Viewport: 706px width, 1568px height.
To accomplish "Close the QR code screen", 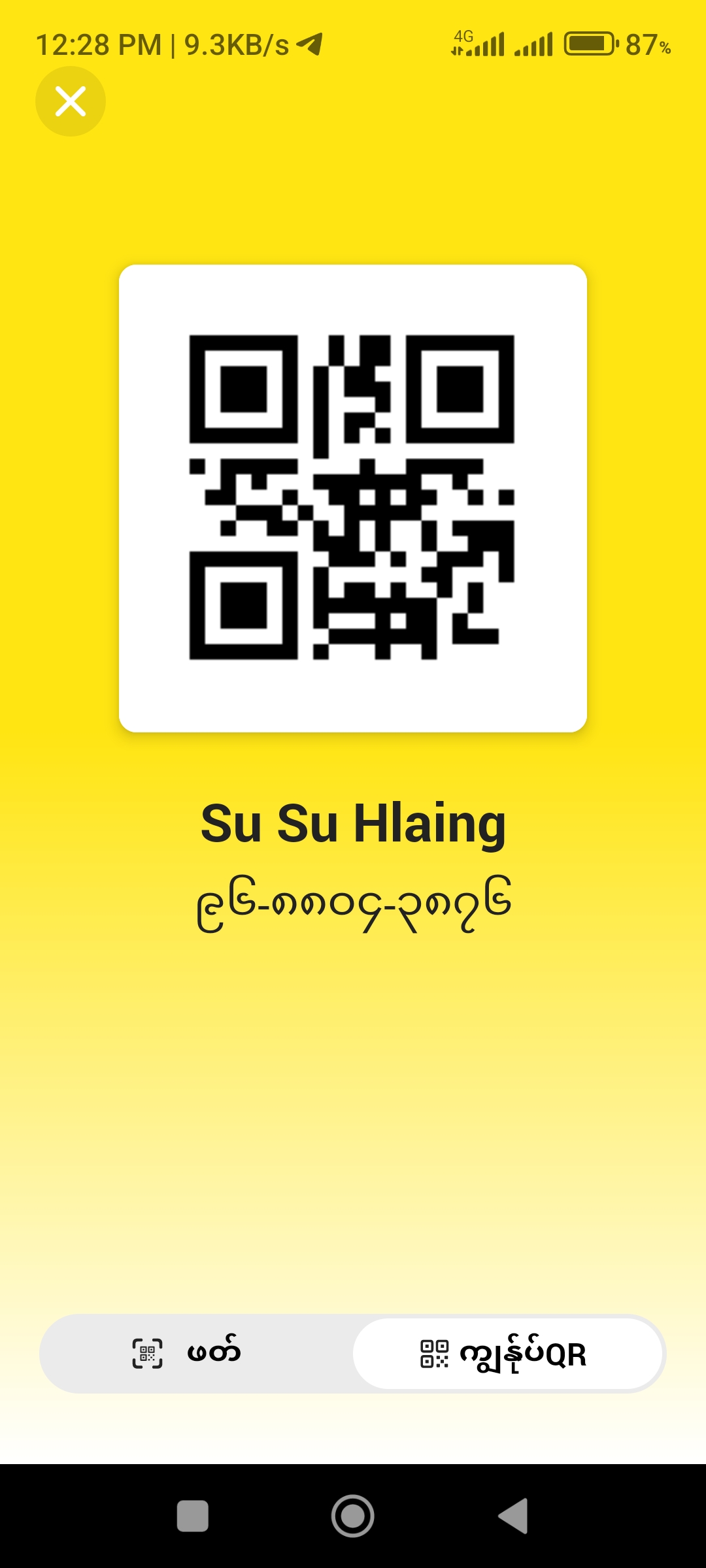I will click(71, 101).
